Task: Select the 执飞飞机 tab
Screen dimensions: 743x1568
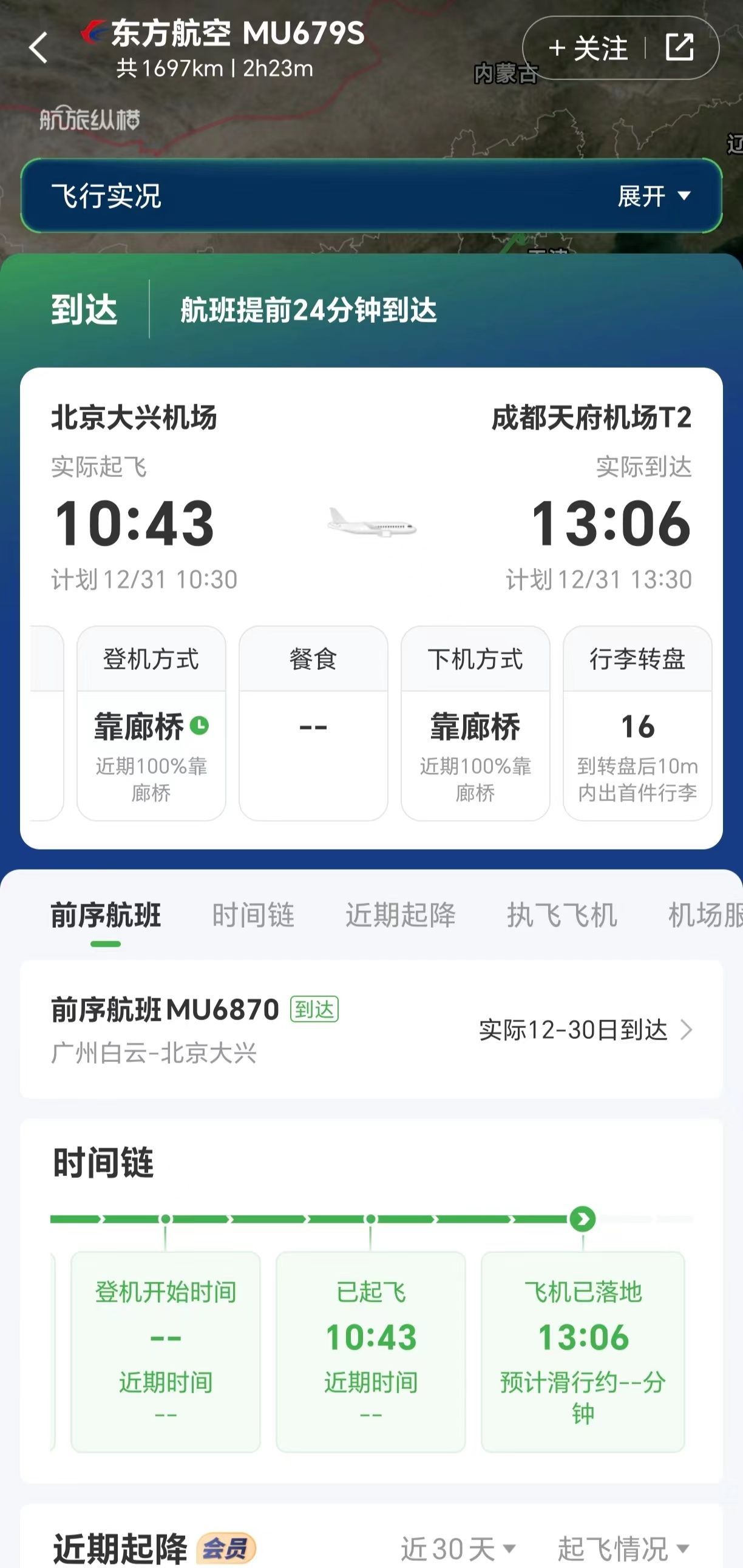Action: pos(562,915)
